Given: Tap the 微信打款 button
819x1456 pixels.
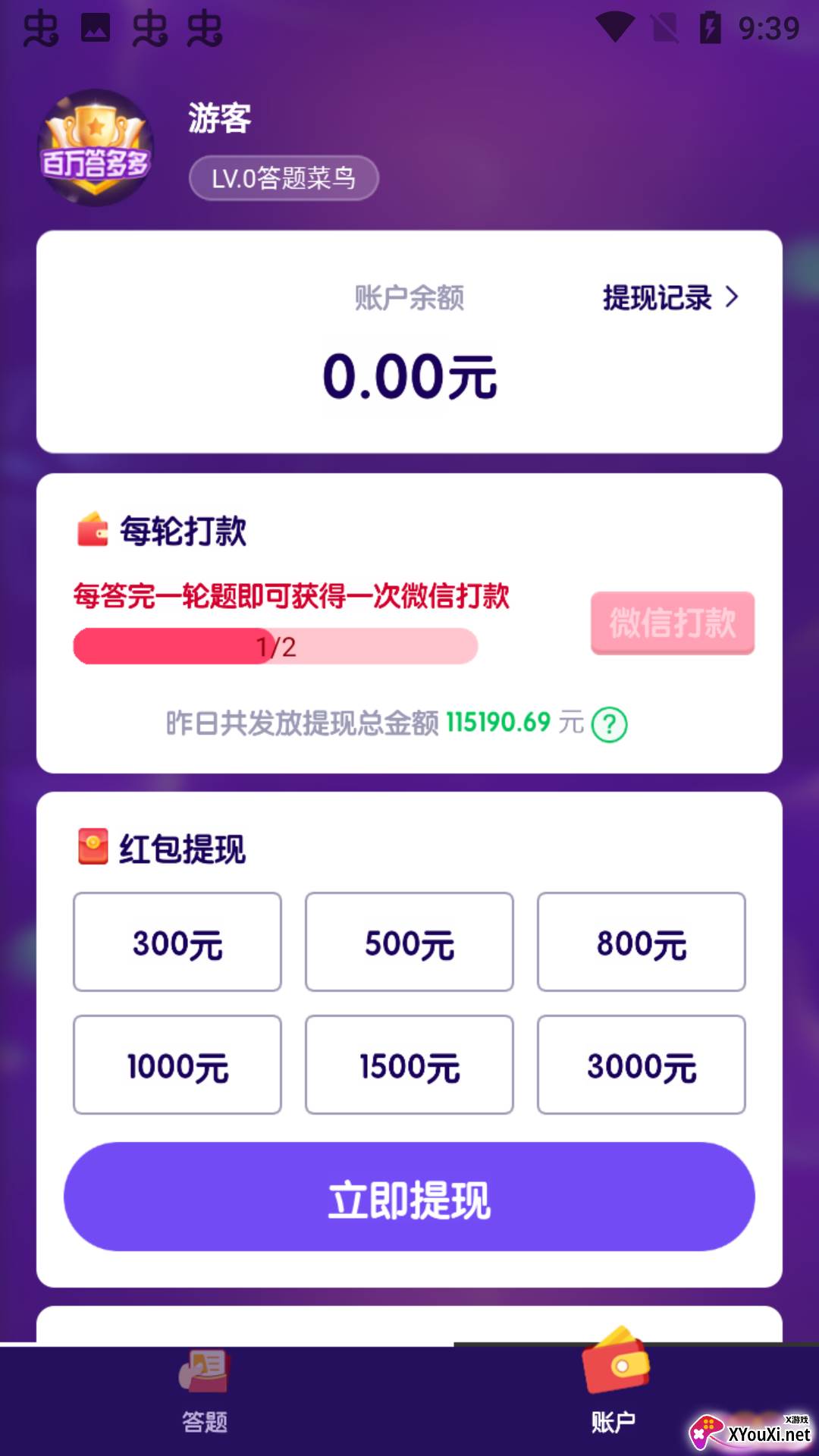Looking at the screenshot, I should [x=673, y=623].
